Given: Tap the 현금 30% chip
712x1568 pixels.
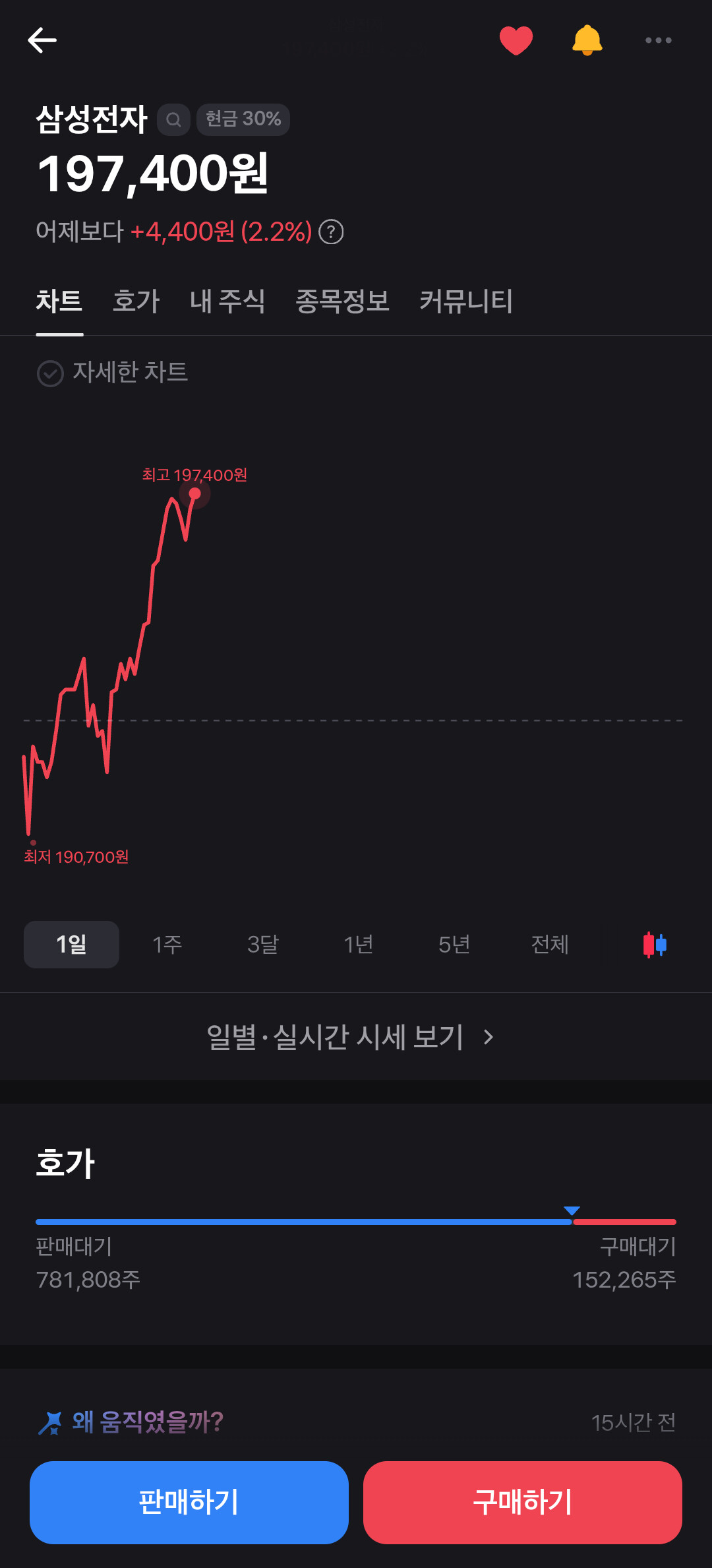Looking at the screenshot, I should point(243,119).
